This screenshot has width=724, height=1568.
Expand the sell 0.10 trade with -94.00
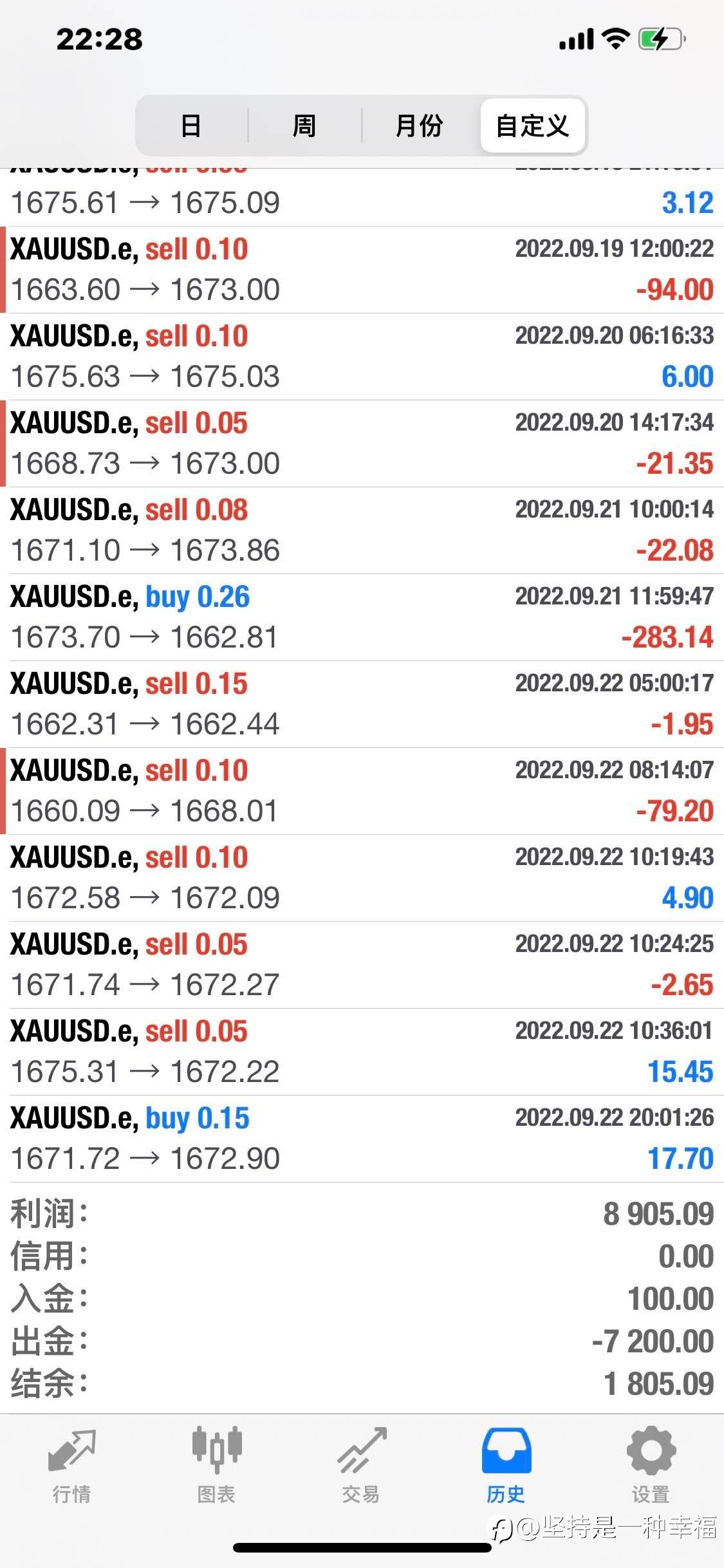362,270
